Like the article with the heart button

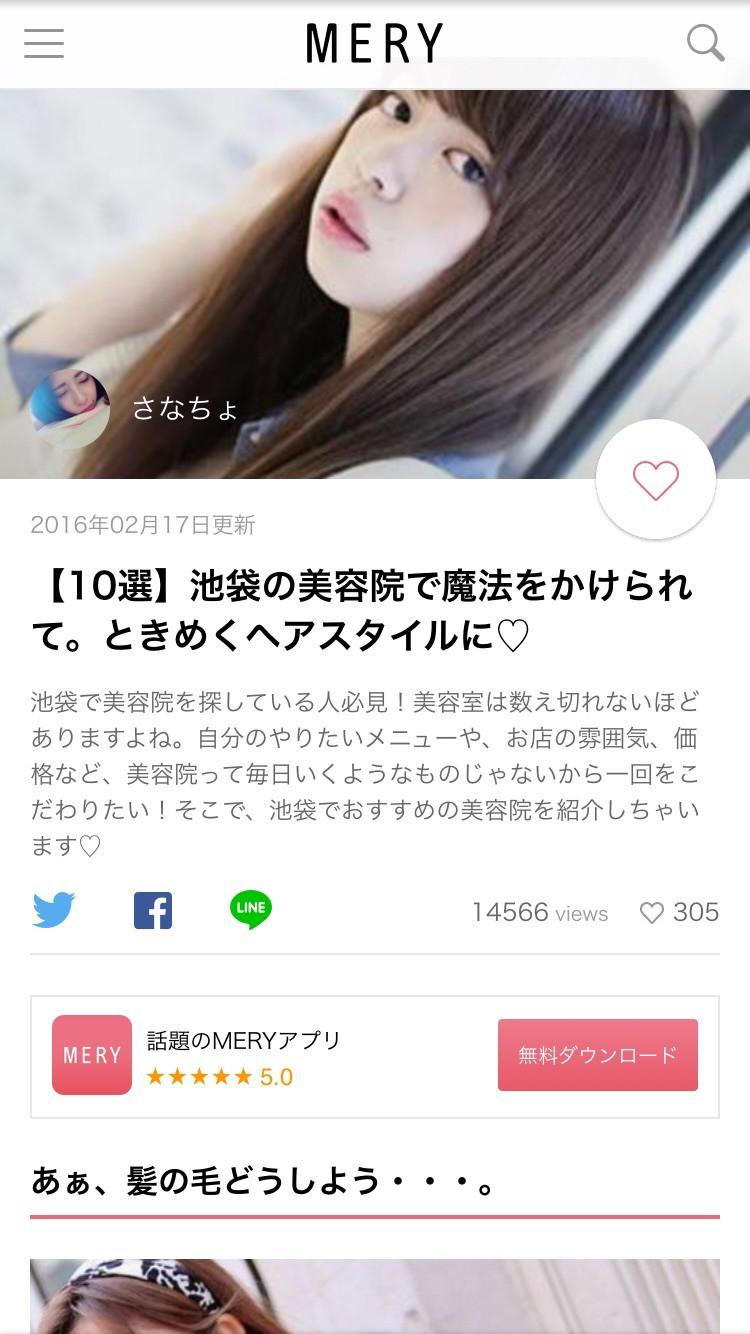click(x=656, y=480)
